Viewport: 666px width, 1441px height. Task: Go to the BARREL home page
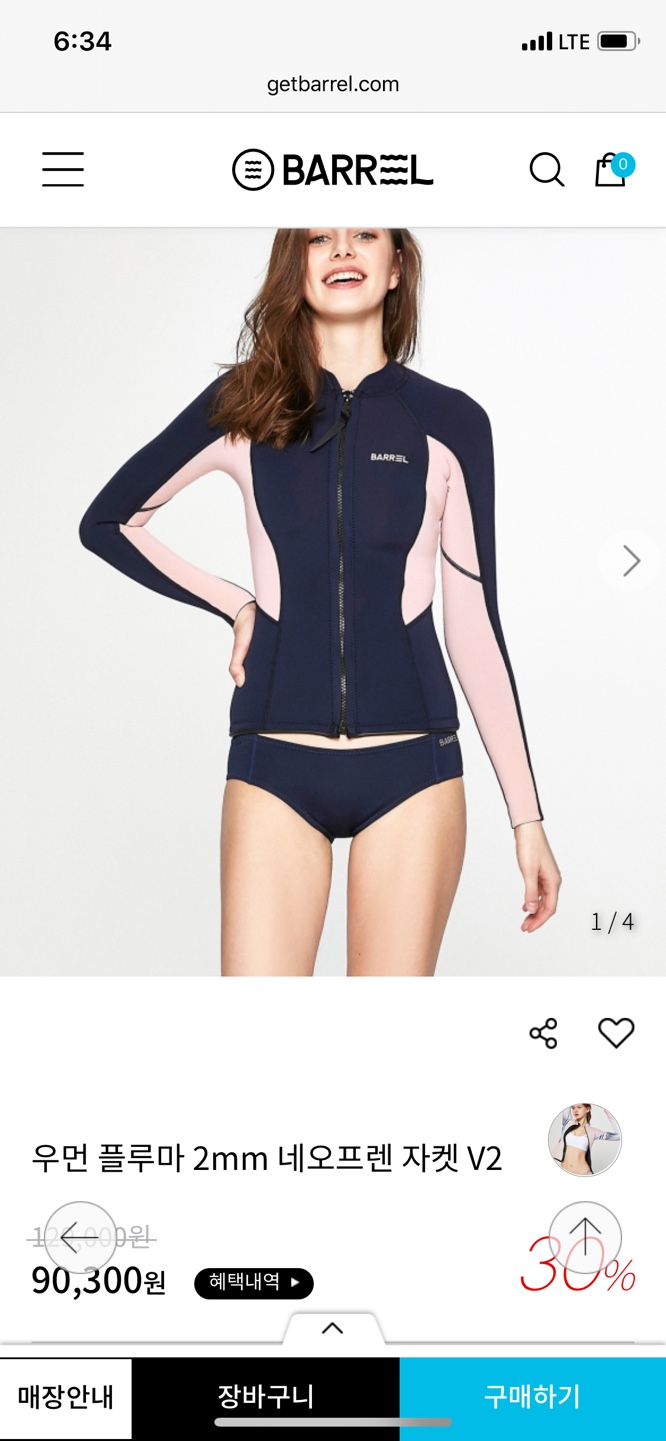pyautogui.click(x=332, y=170)
